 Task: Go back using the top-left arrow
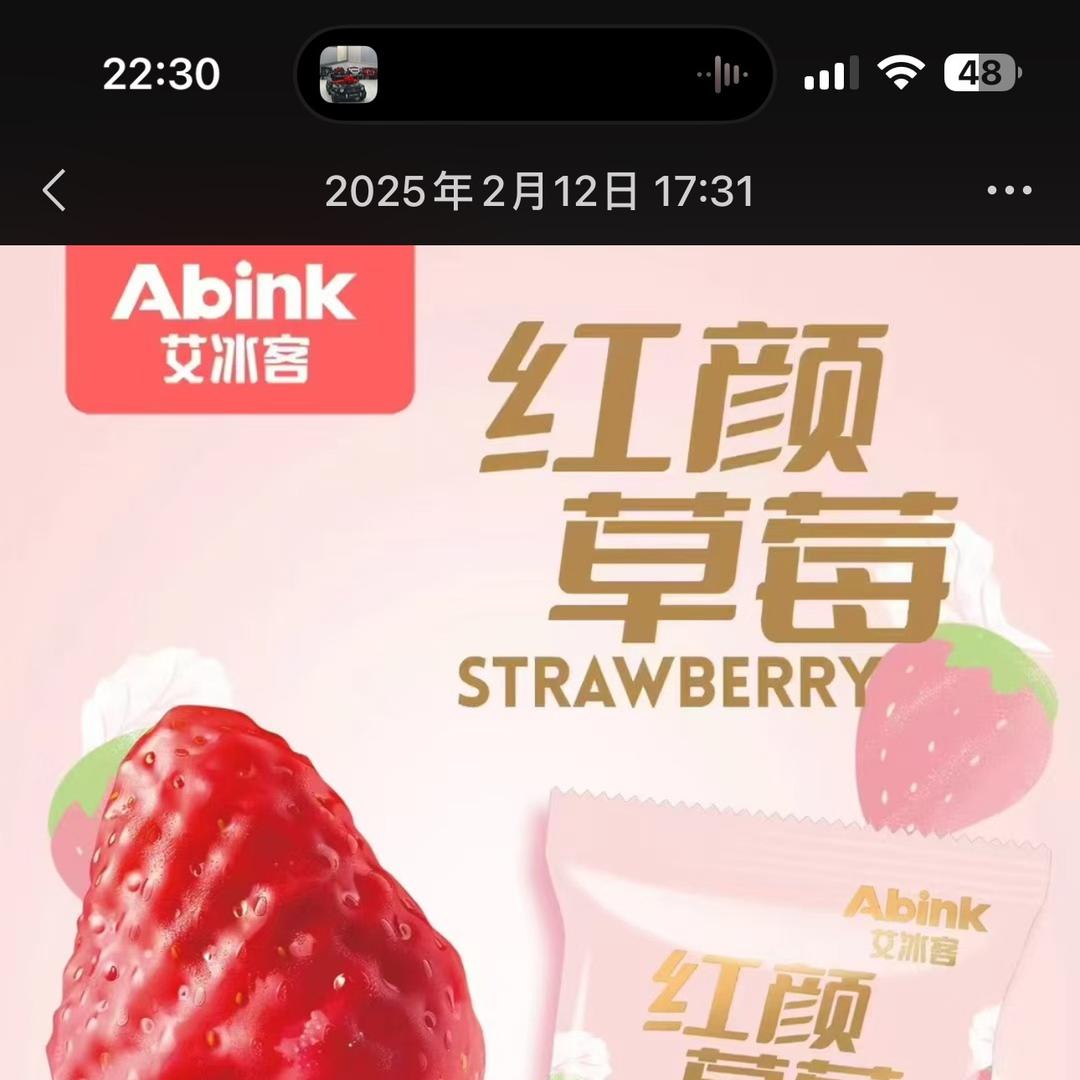(x=55, y=190)
